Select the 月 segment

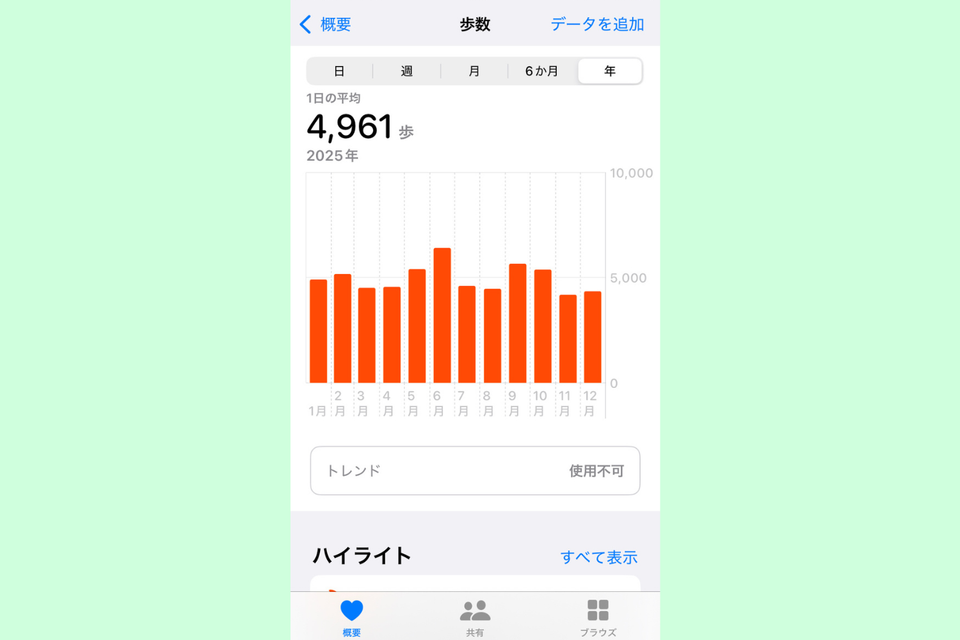coord(474,71)
